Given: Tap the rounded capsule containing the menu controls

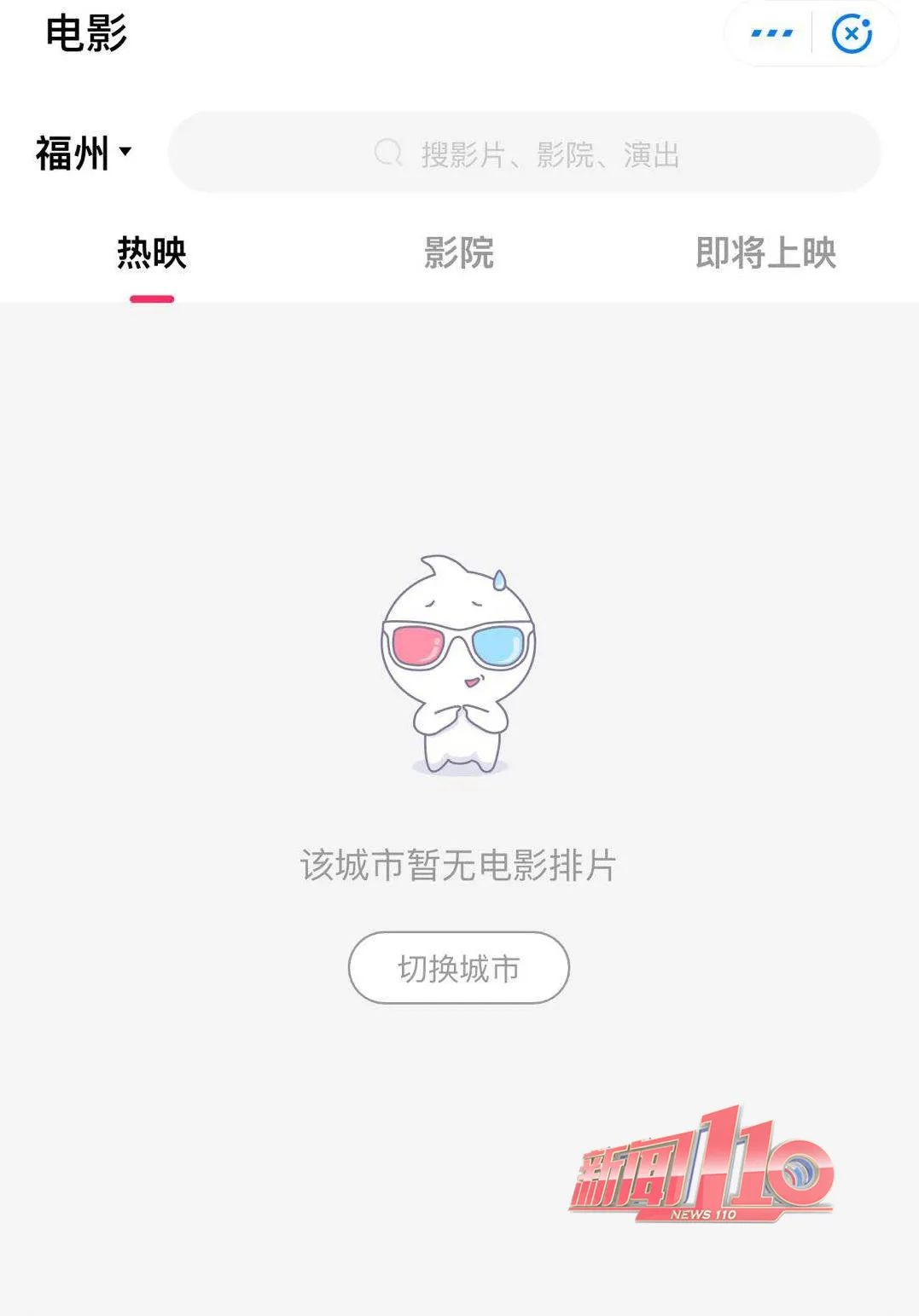Looking at the screenshot, I should coord(808,32).
